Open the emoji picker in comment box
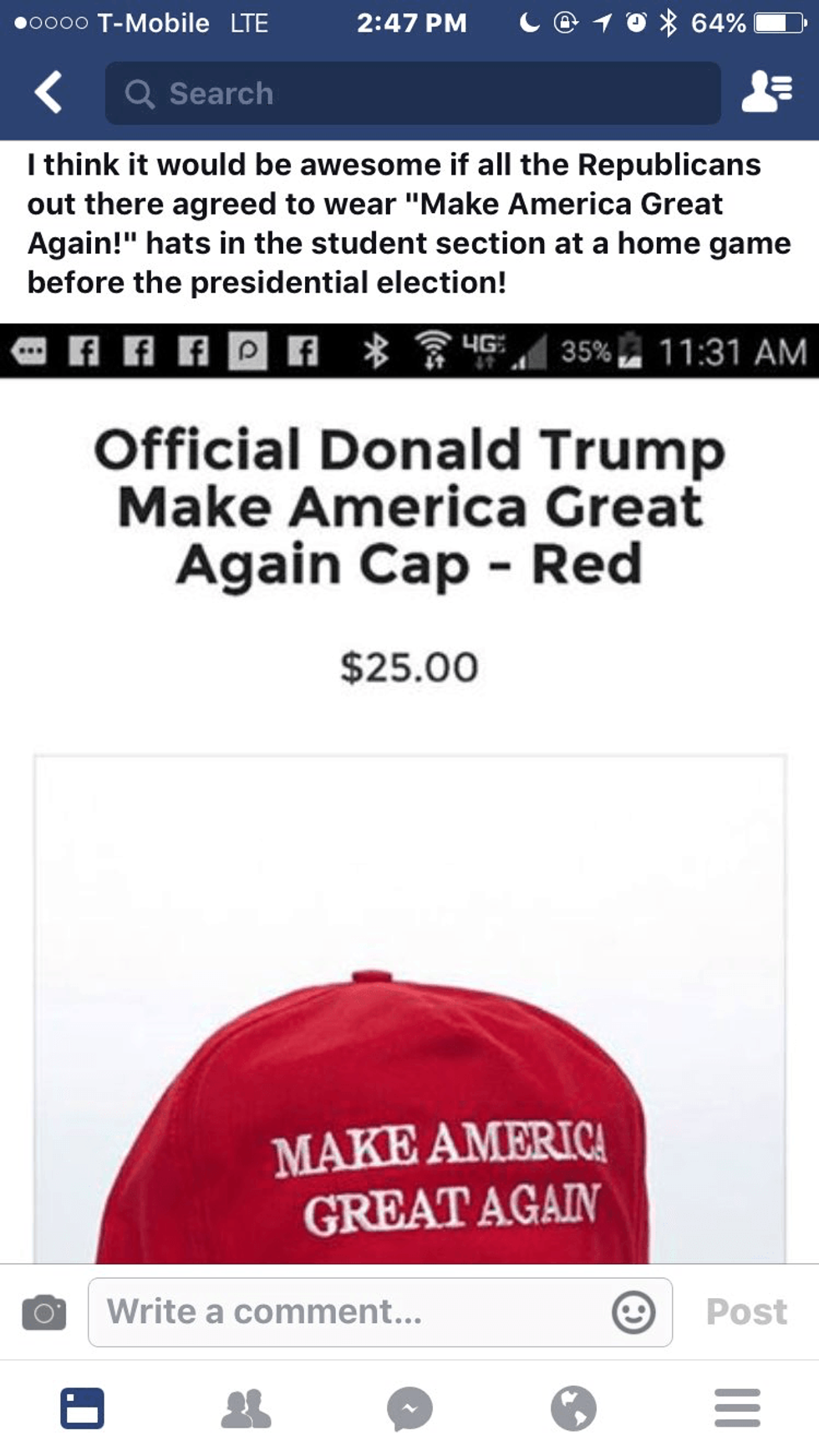Viewport: 819px width, 1456px height. click(633, 1311)
